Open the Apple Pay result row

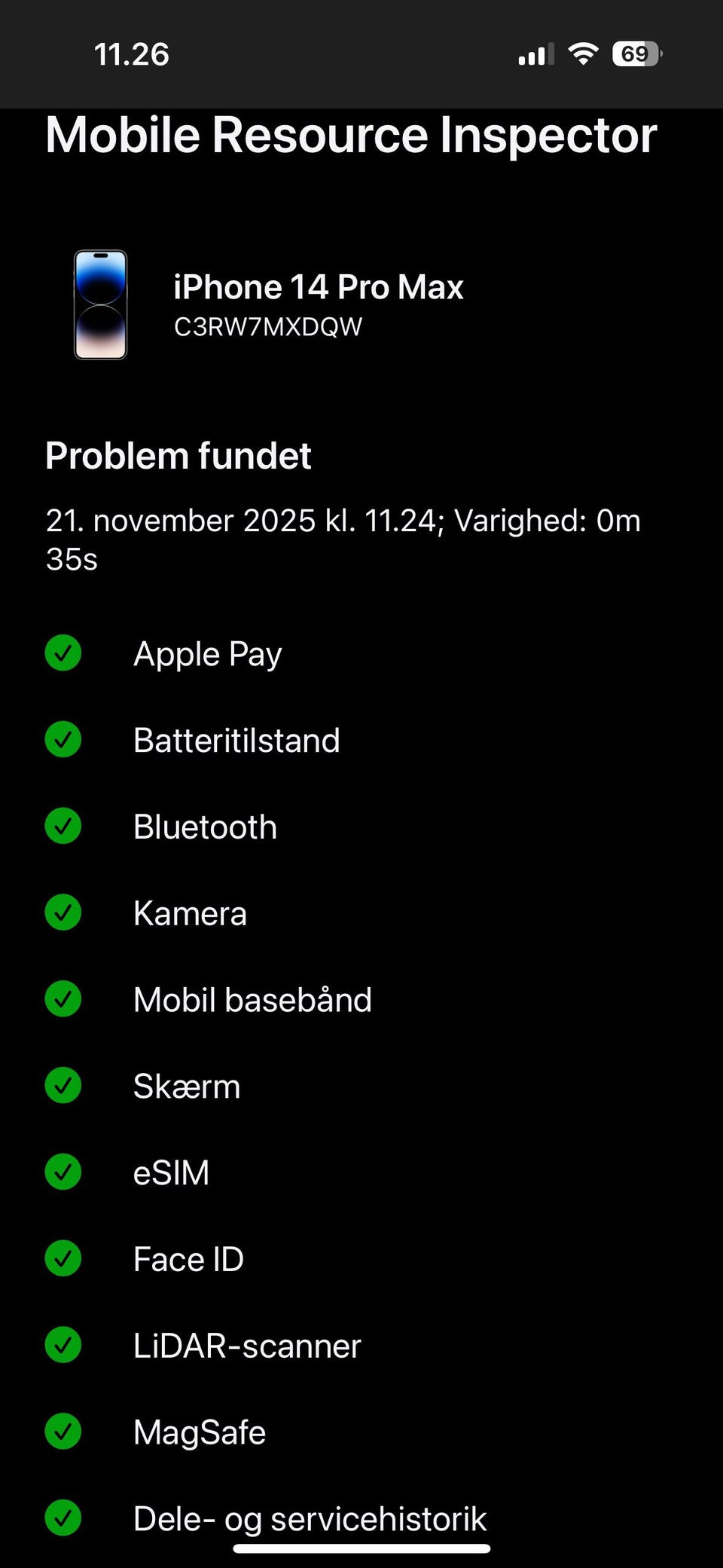click(361, 653)
